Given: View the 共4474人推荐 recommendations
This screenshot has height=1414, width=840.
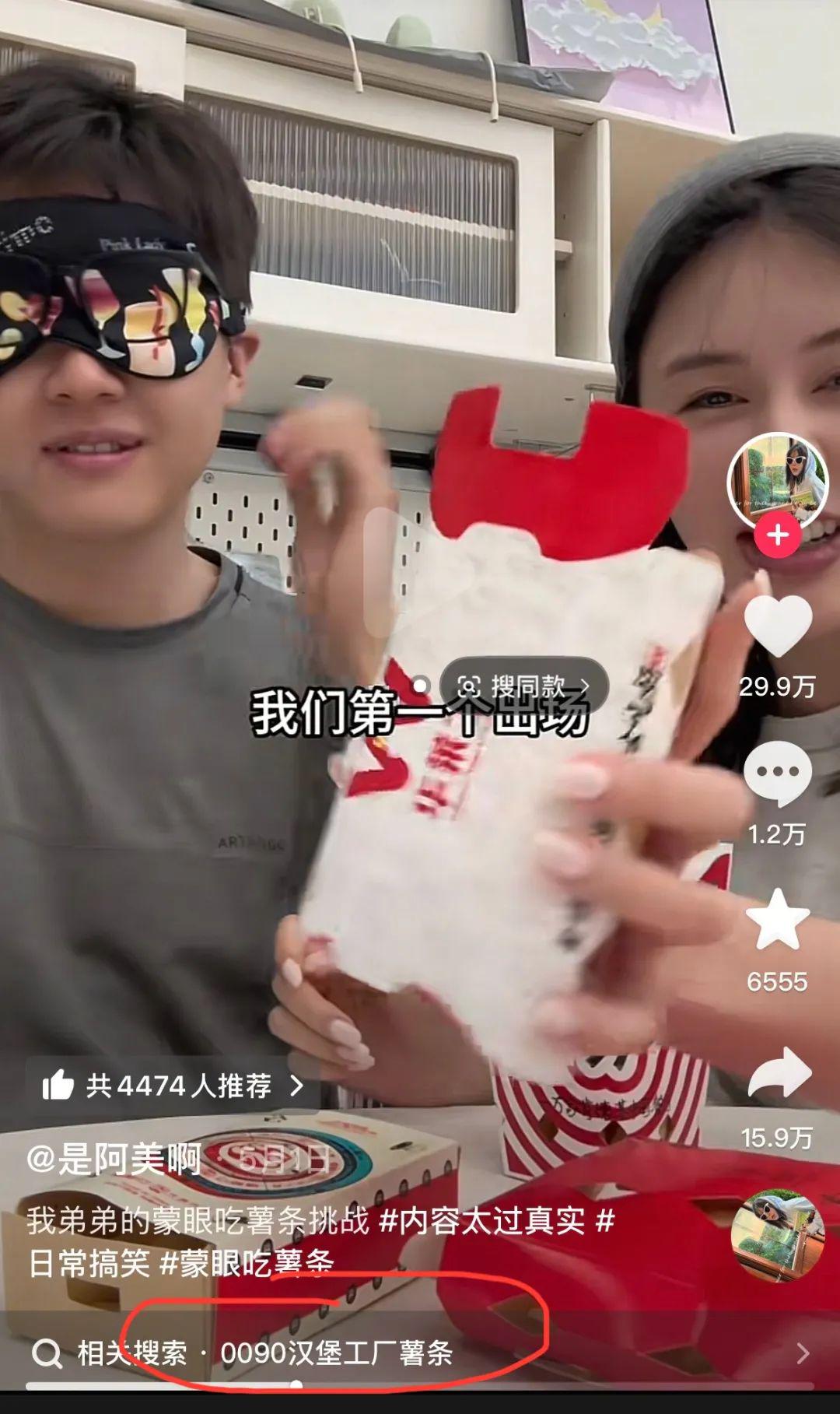Looking at the screenshot, I should click(x=173, y=1084).
